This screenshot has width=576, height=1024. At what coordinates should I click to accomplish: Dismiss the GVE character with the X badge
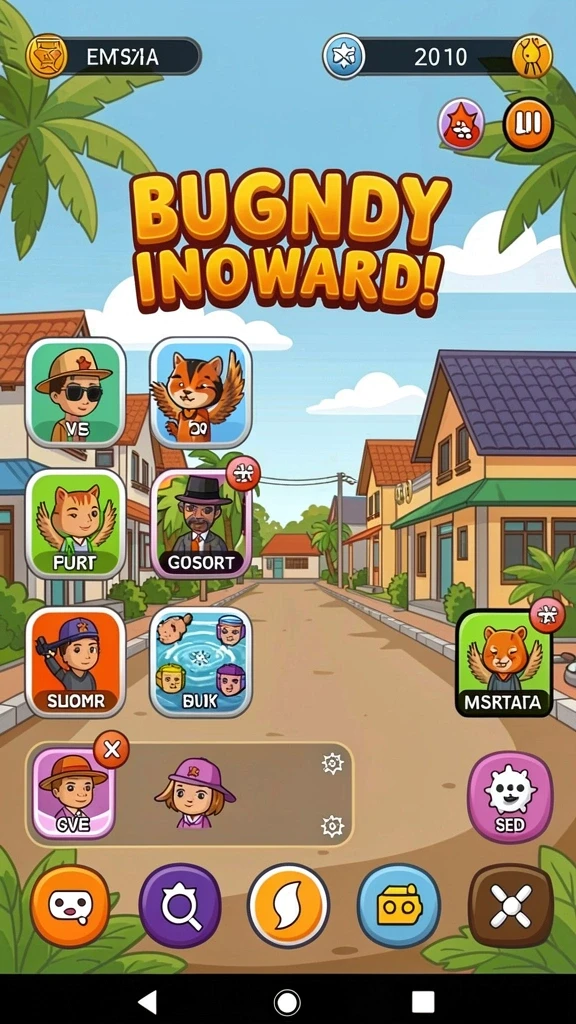112,750
